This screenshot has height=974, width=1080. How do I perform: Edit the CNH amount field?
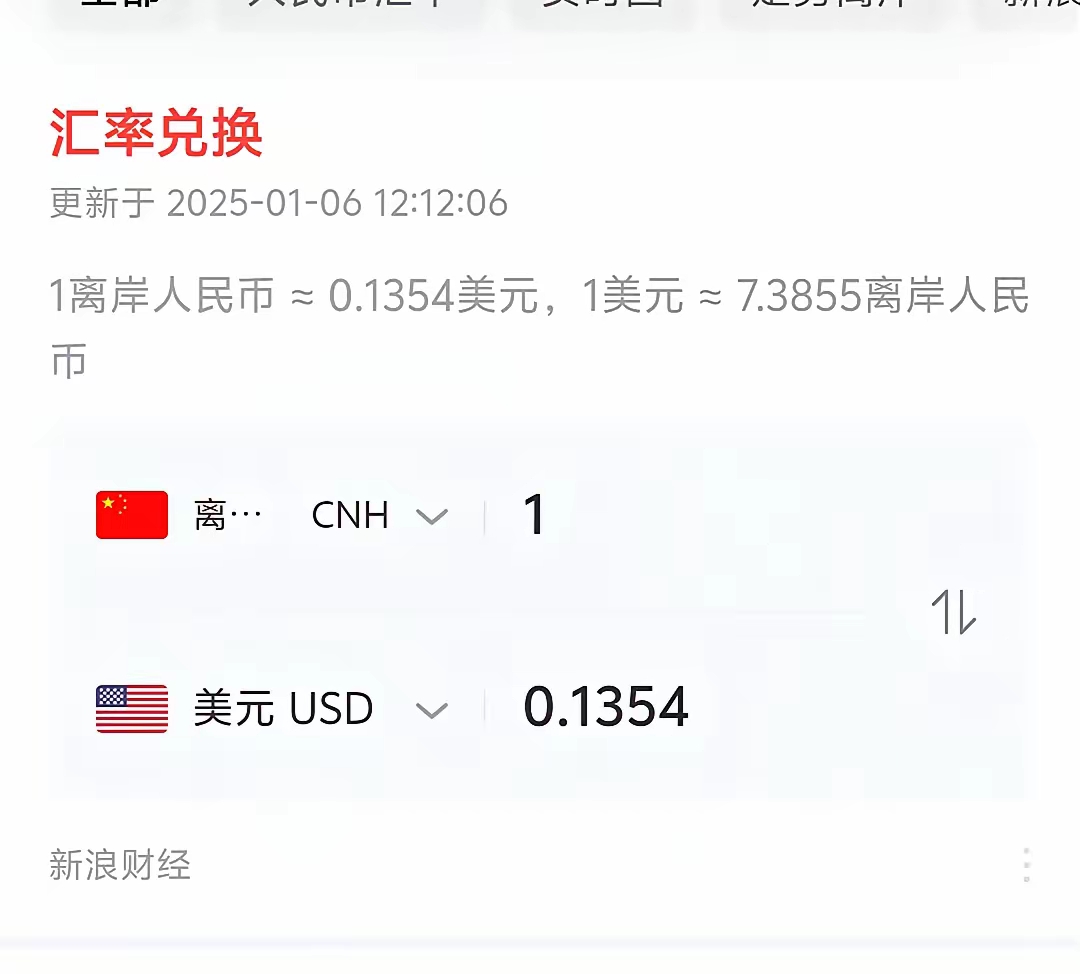tap(700, 516)
